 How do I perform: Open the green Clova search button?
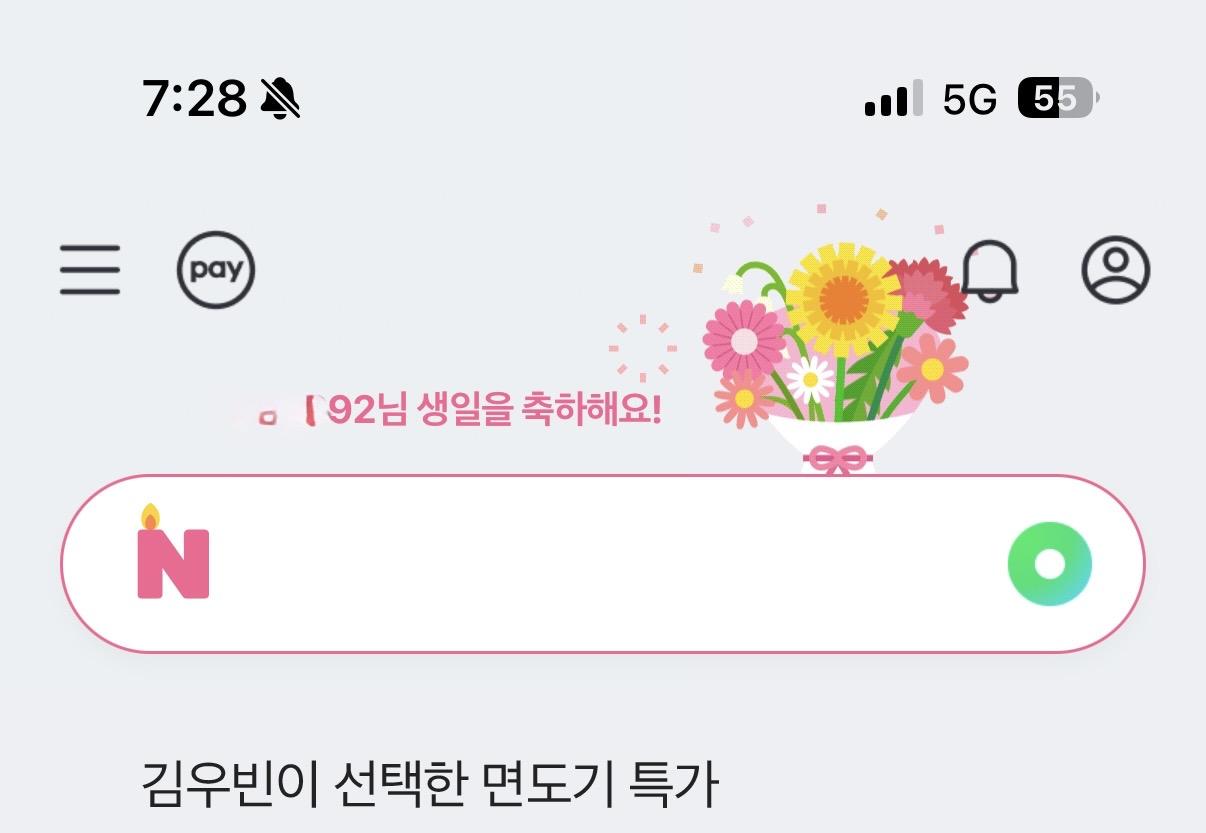click(x=1049, y=564)
